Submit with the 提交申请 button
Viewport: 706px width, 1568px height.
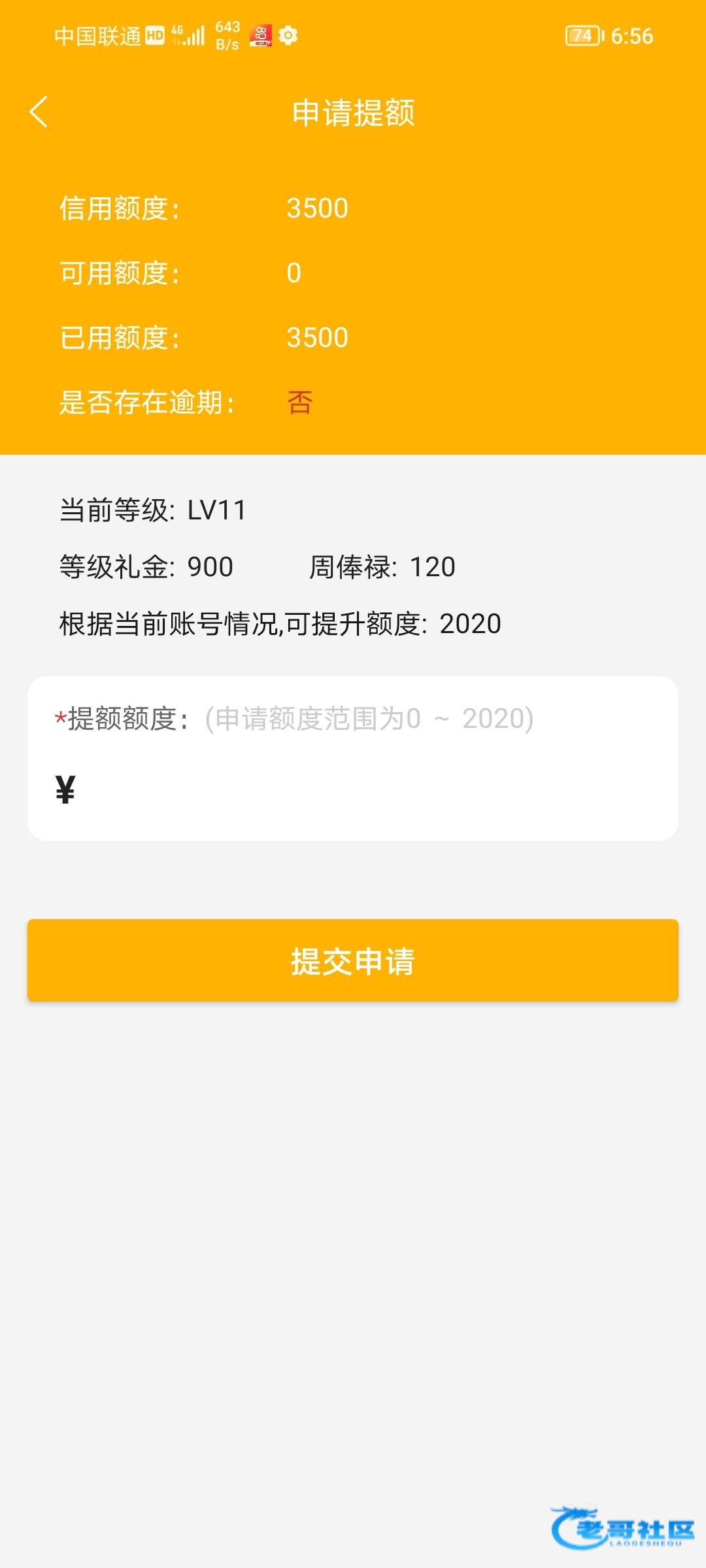pyautogui.click(x=353, y=960)
